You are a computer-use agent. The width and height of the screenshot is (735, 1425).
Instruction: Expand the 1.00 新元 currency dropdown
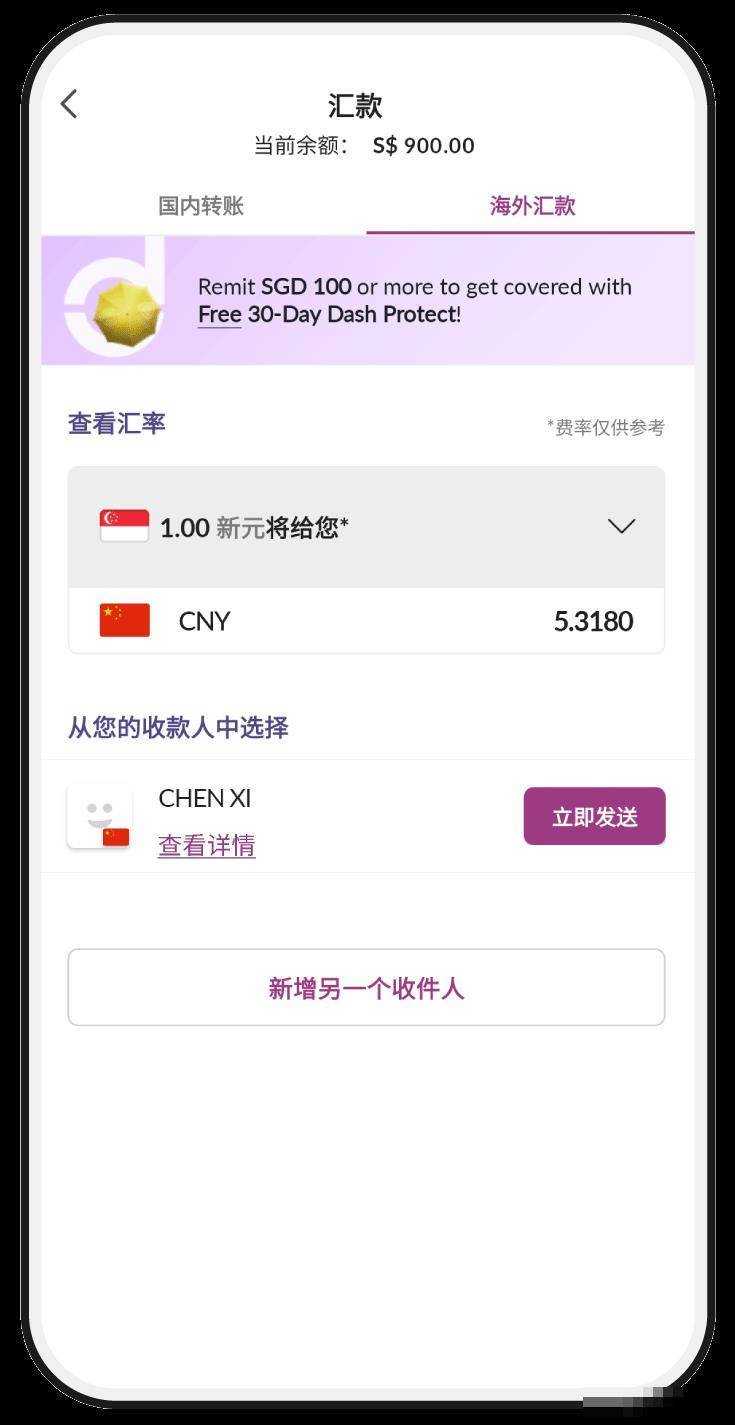tap(621, 526)
